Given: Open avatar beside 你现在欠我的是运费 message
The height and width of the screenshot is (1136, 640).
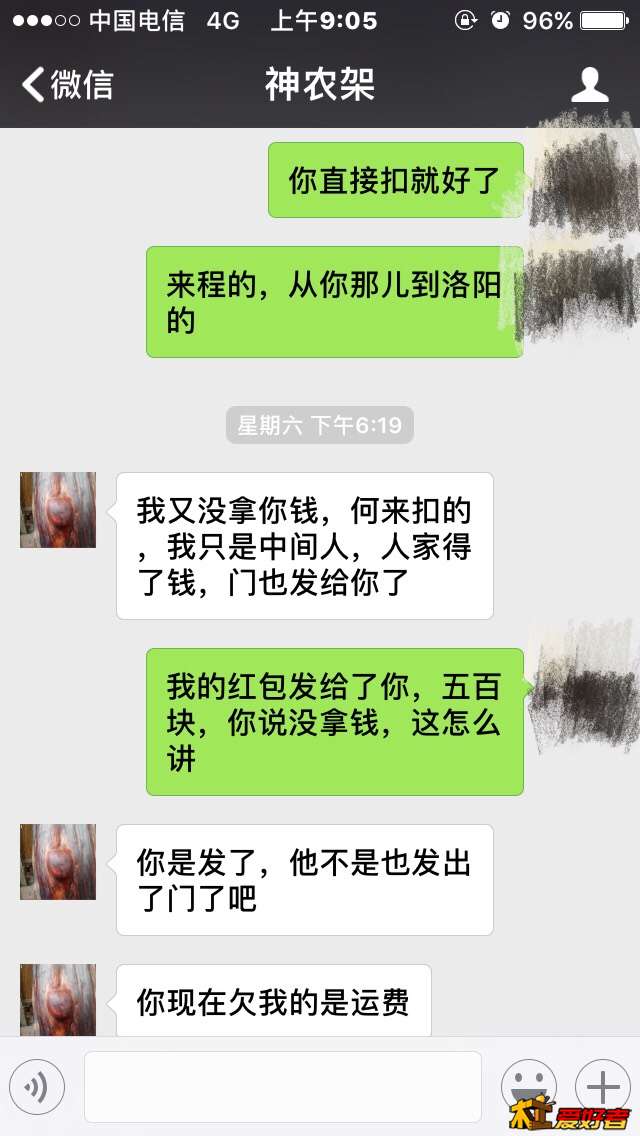Looking at the screenshot, I should coord(58,999).
